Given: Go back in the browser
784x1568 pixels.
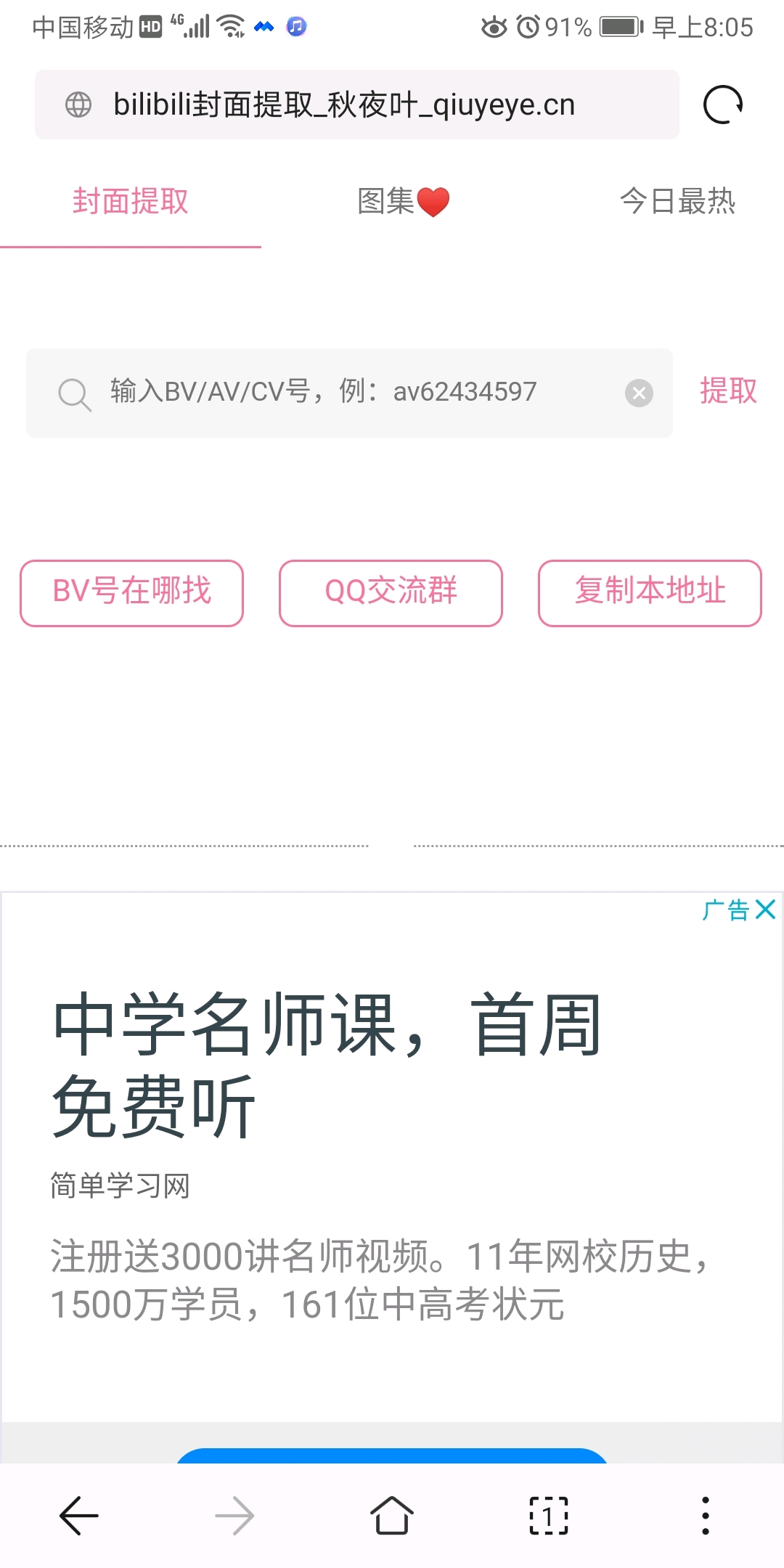Looking at the screenshot, I should tap(78, 1516).
